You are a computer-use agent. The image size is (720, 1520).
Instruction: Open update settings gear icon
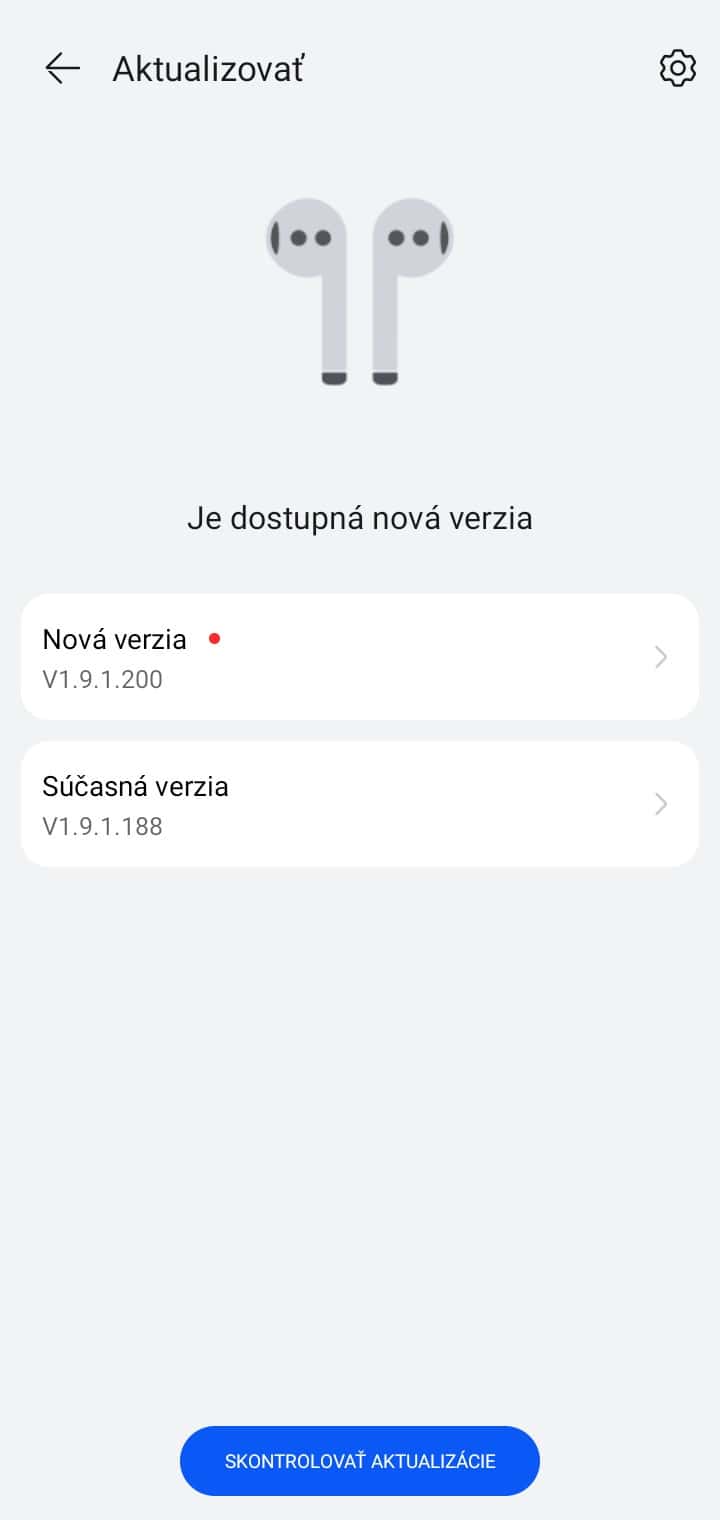pyautogui.click(x=677, y=68)
